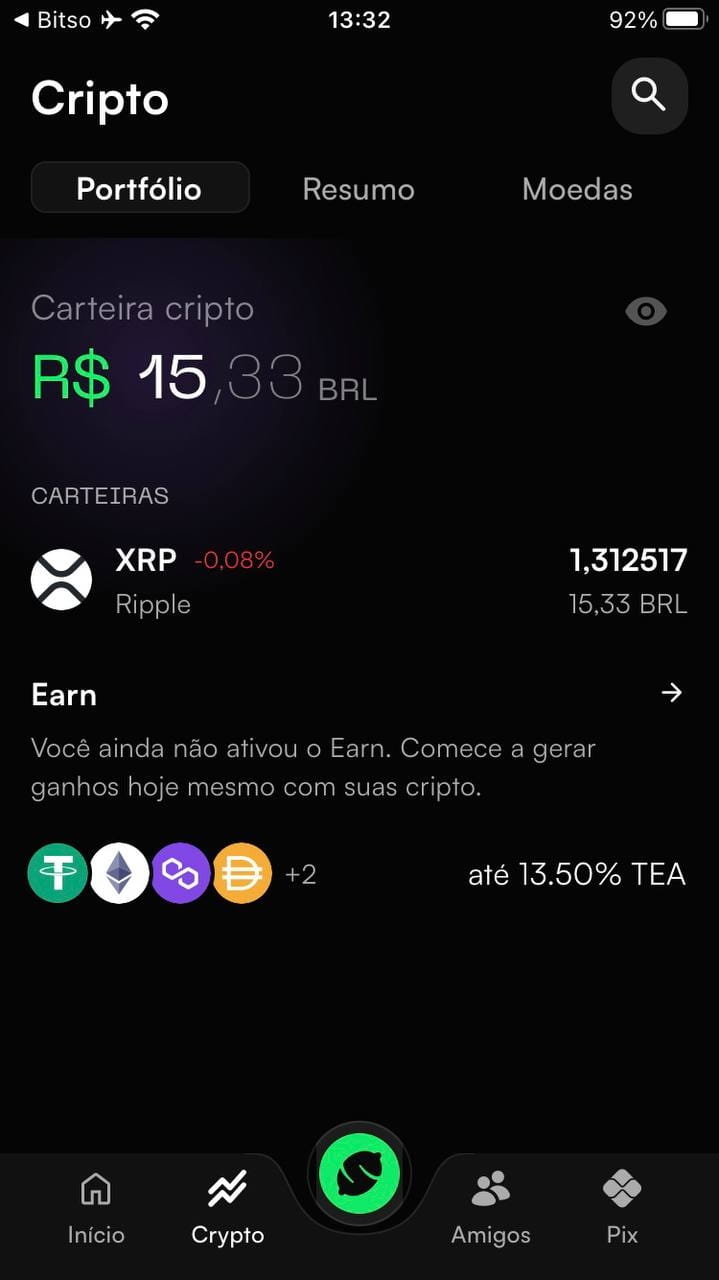
Task: Open Earn using the arrow
Action: click(672, 693)
